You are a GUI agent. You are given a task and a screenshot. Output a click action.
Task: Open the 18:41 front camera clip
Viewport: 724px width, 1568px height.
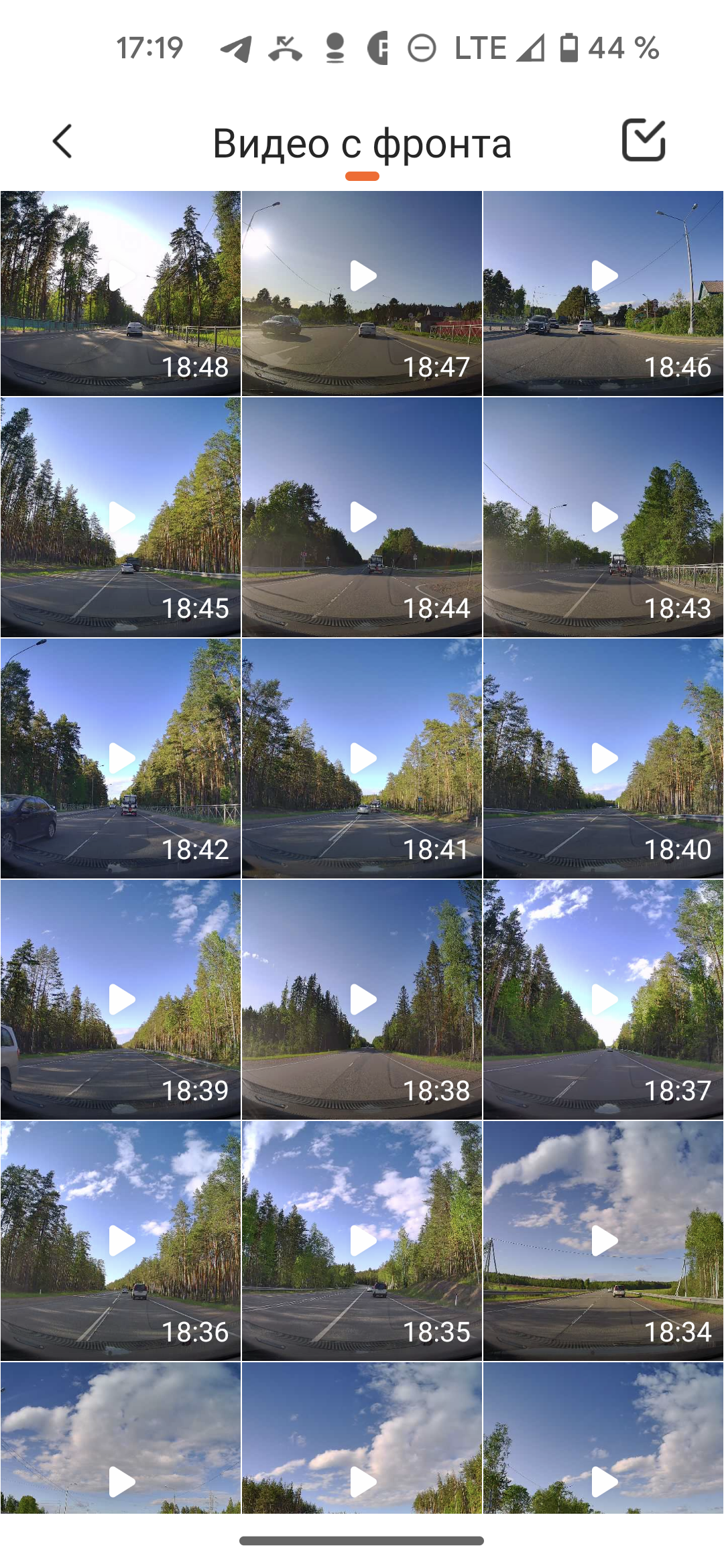(362, 759)
